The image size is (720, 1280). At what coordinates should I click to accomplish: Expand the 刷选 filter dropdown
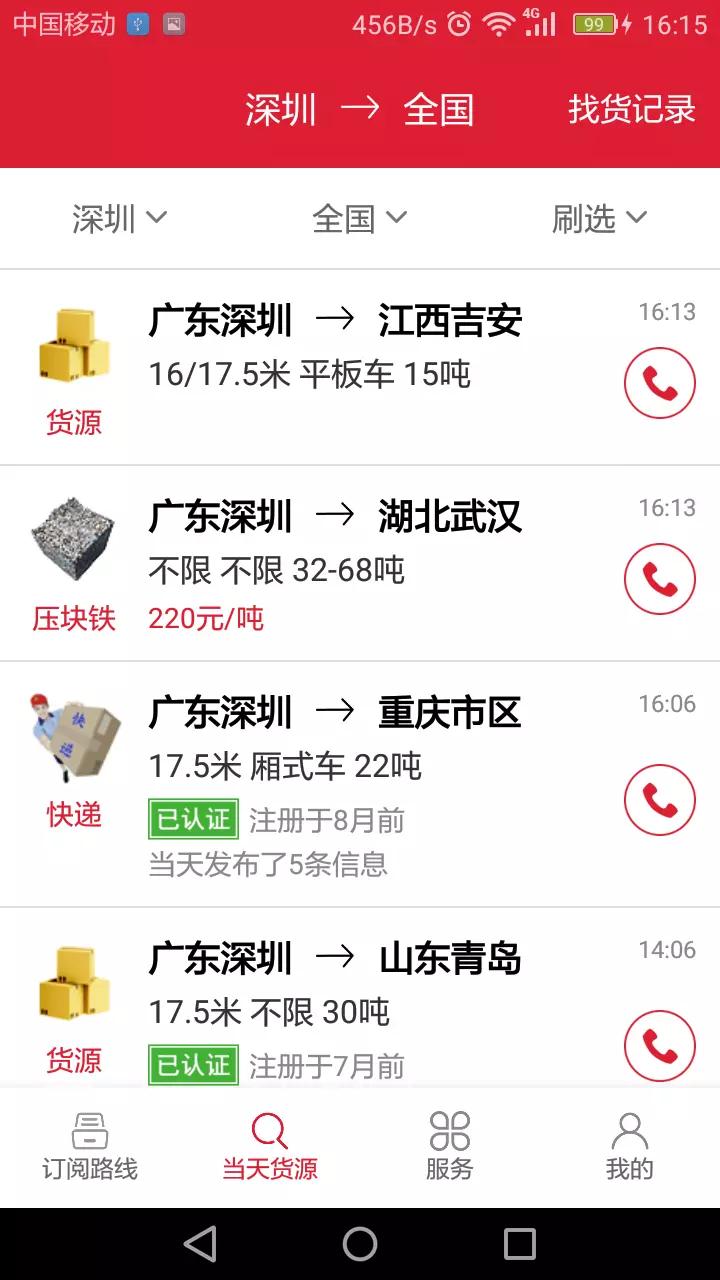click(600, 218)
